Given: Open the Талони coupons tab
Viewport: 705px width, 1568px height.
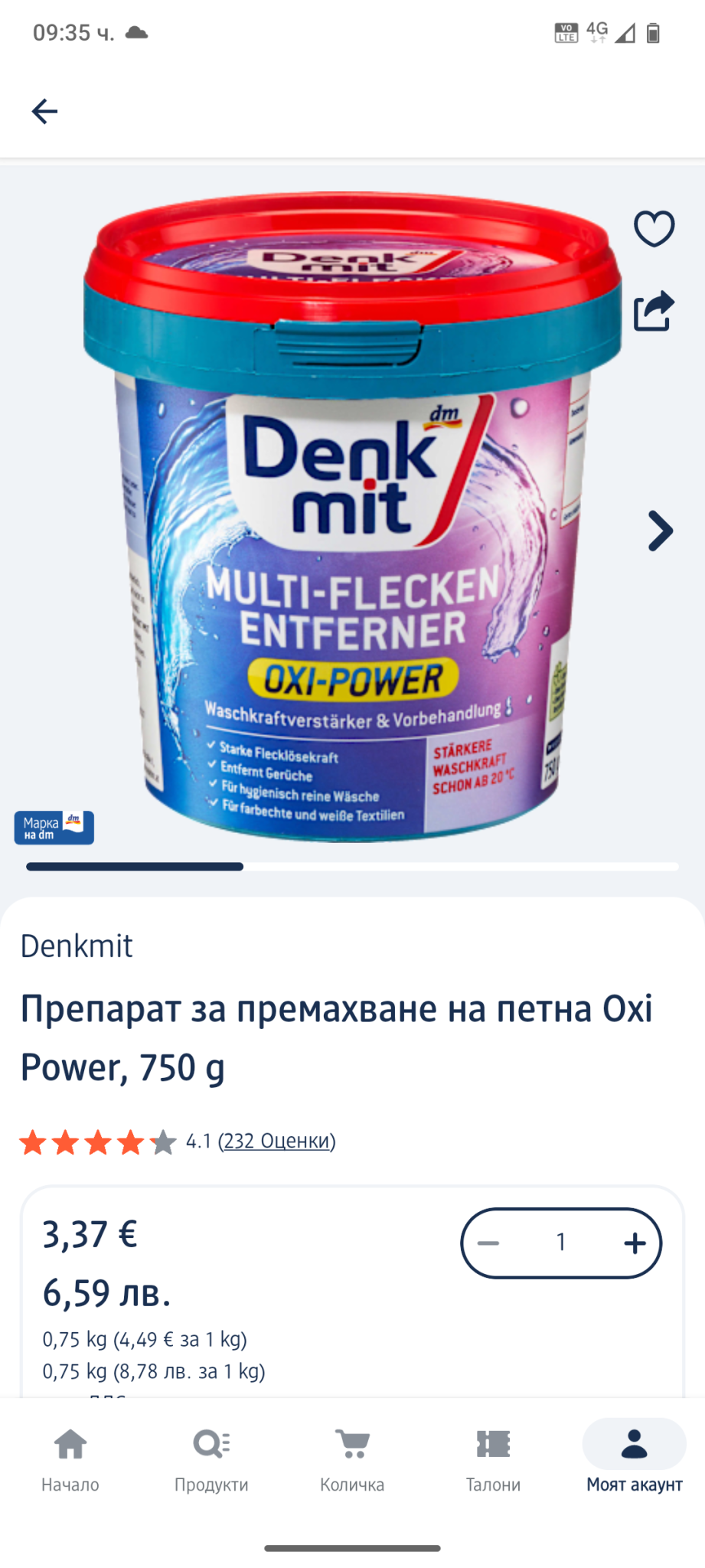Looking at the screenshot, I should (x=493, y=1460).
